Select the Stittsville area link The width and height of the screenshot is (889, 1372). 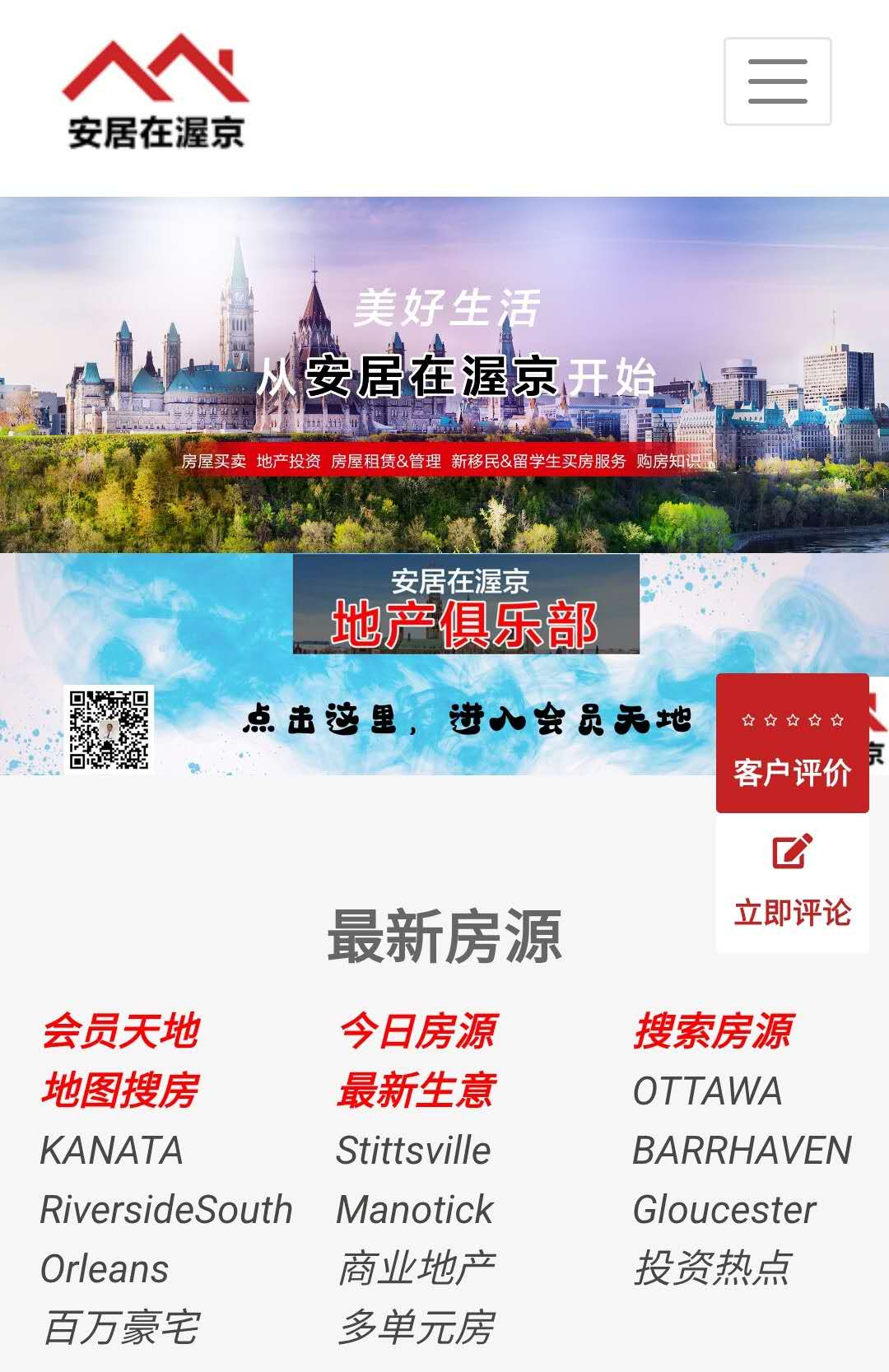[413, 1151]
